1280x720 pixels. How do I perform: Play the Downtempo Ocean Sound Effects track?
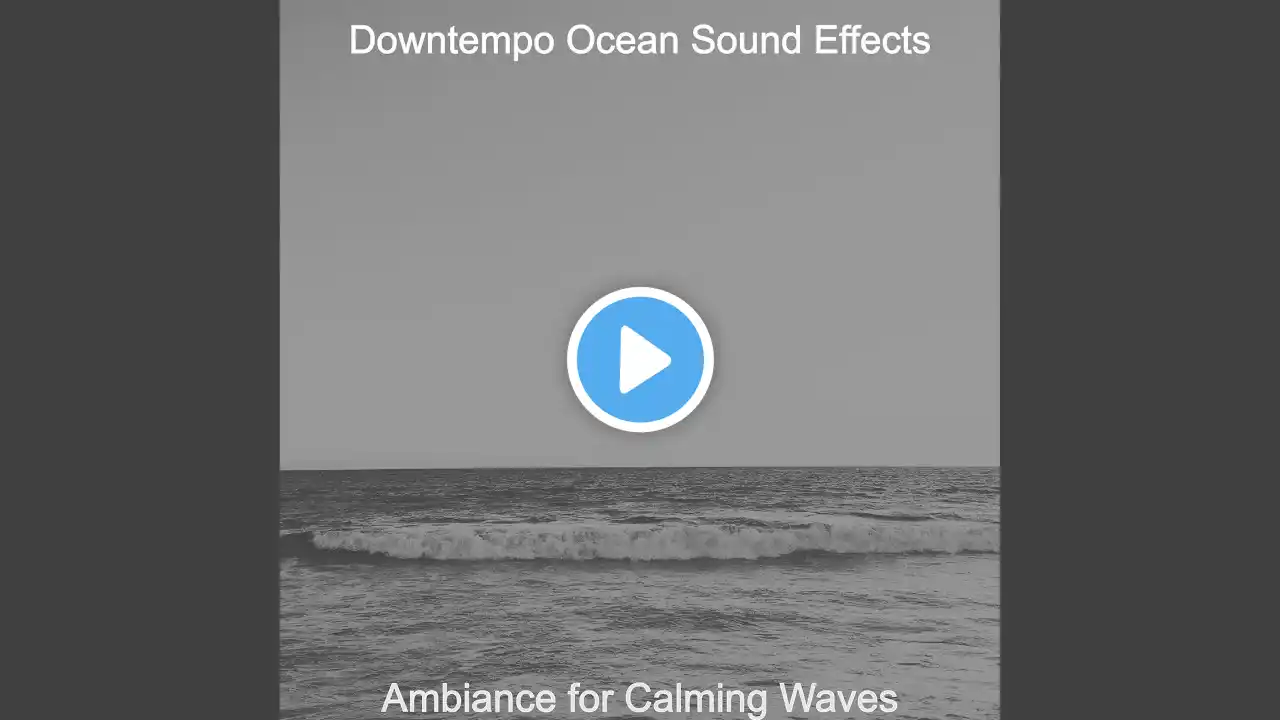640,359
